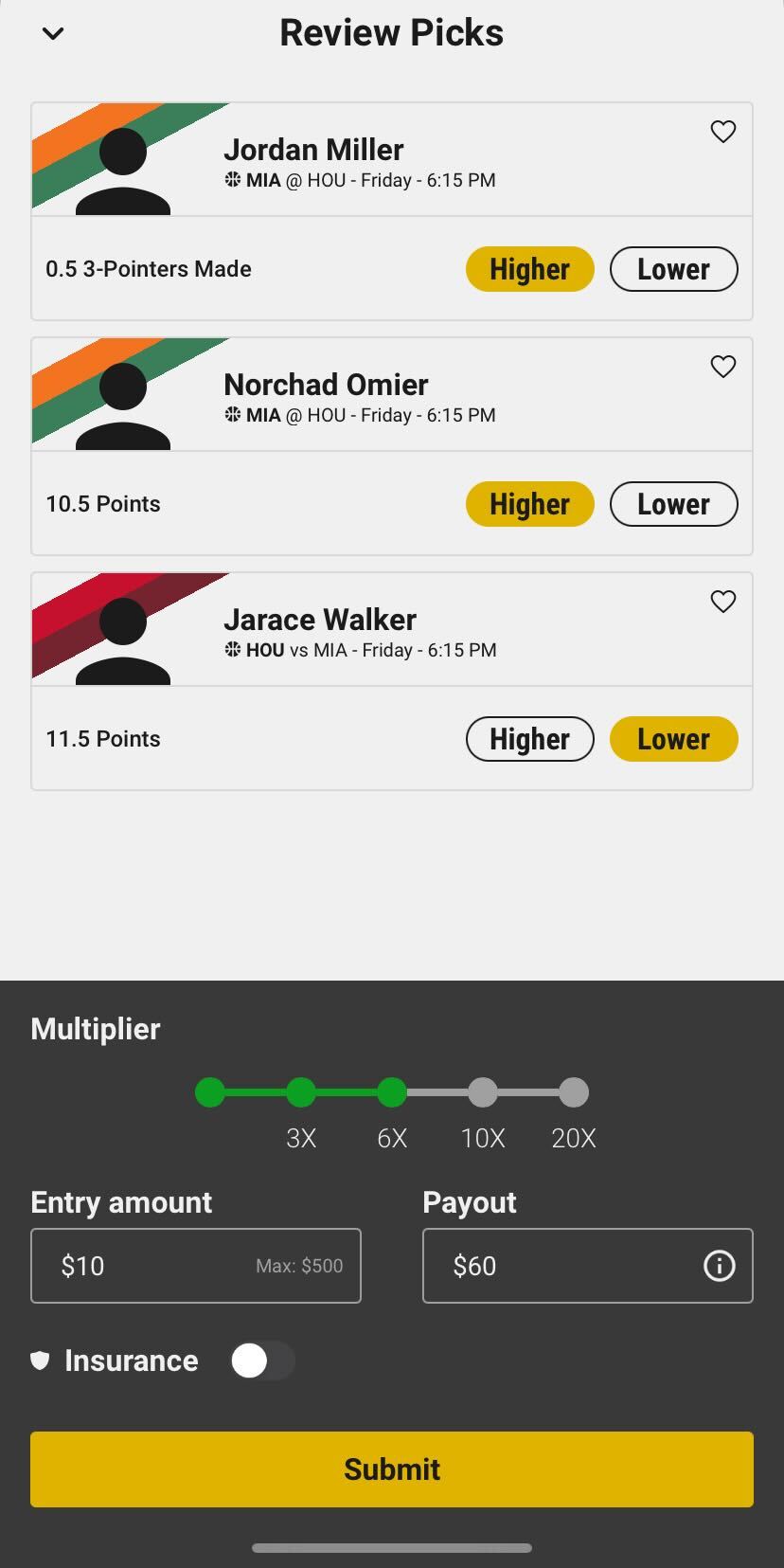The width and height of the screenshot is (784, 1568).
Task: Favorite Jordan Miller with the heart icon
Action: coord(722,132)
